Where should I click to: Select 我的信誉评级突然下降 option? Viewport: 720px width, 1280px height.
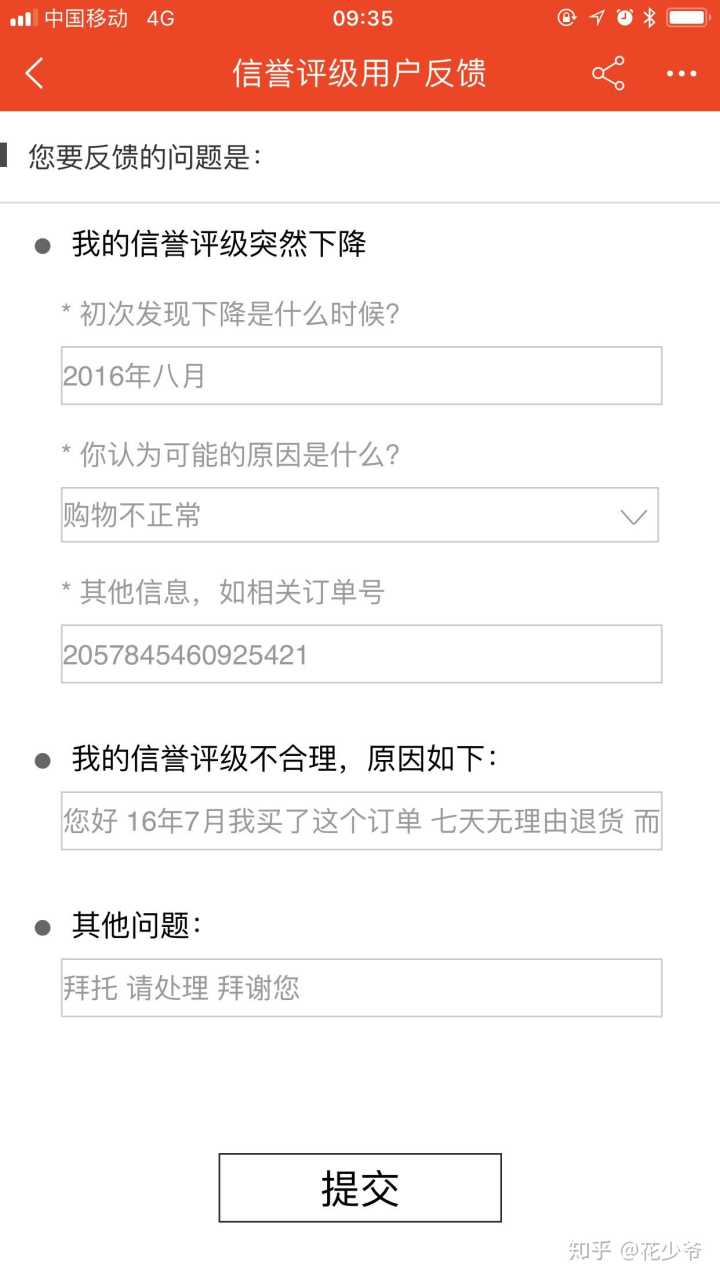[43, 245]
